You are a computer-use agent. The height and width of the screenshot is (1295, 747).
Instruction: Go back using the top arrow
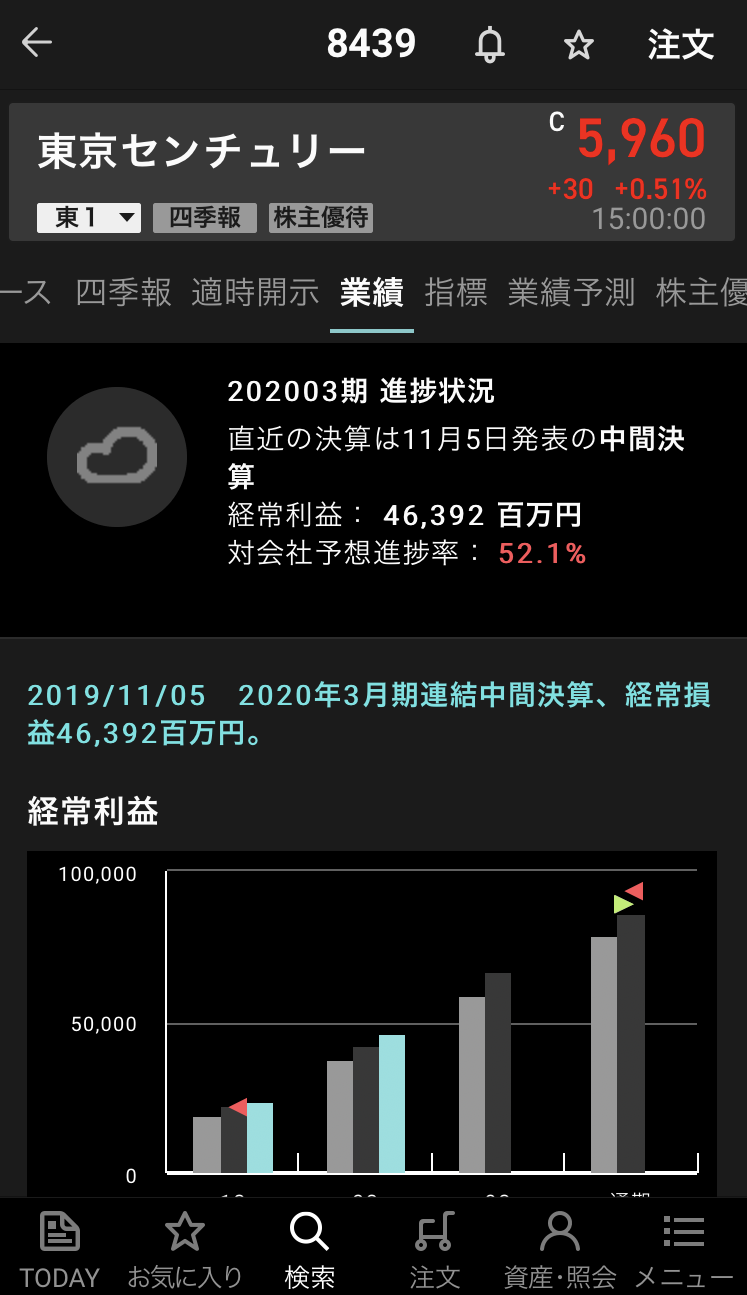[x=37, y=43]
